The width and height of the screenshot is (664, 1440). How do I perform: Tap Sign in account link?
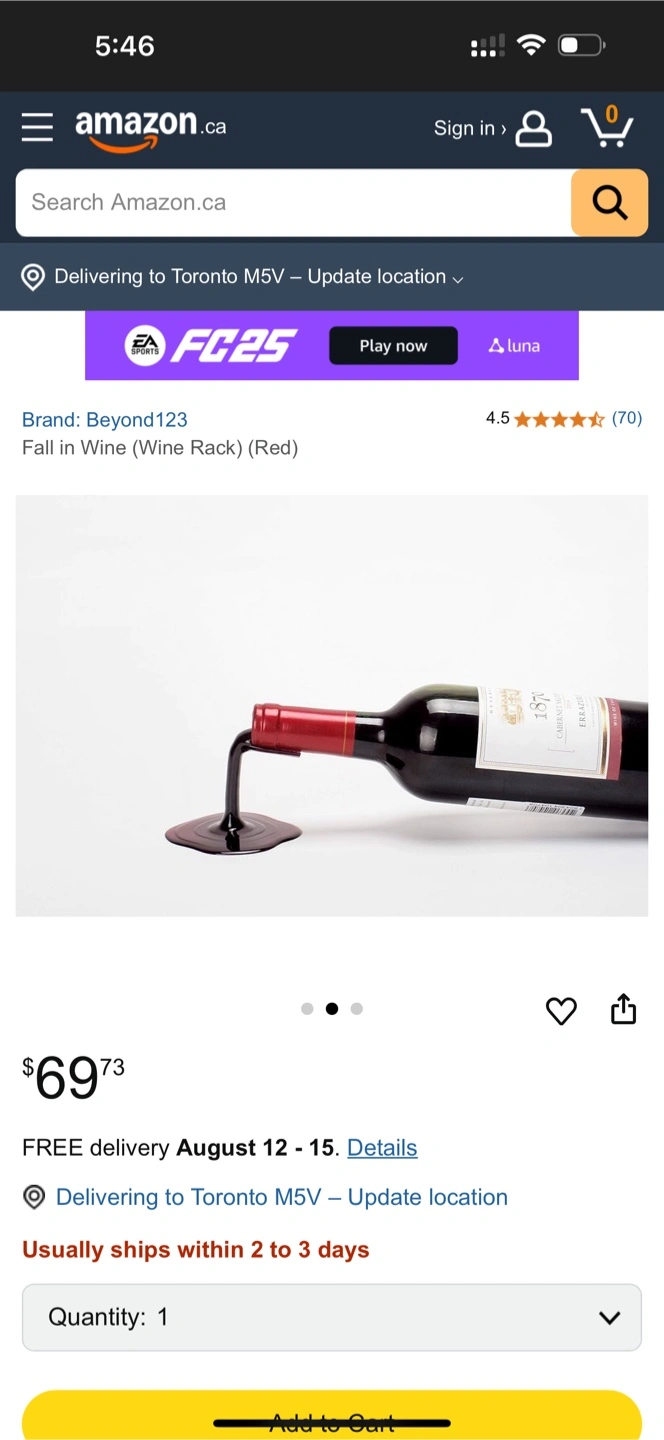coord(492,128)
